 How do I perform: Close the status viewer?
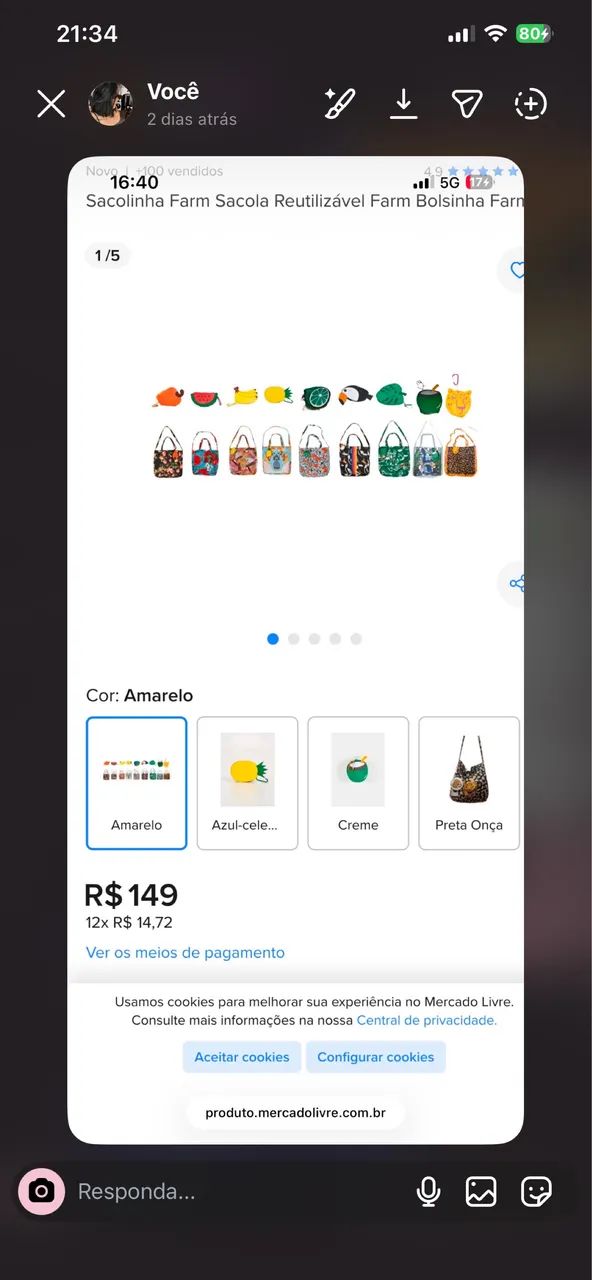(x=51, y=103)
